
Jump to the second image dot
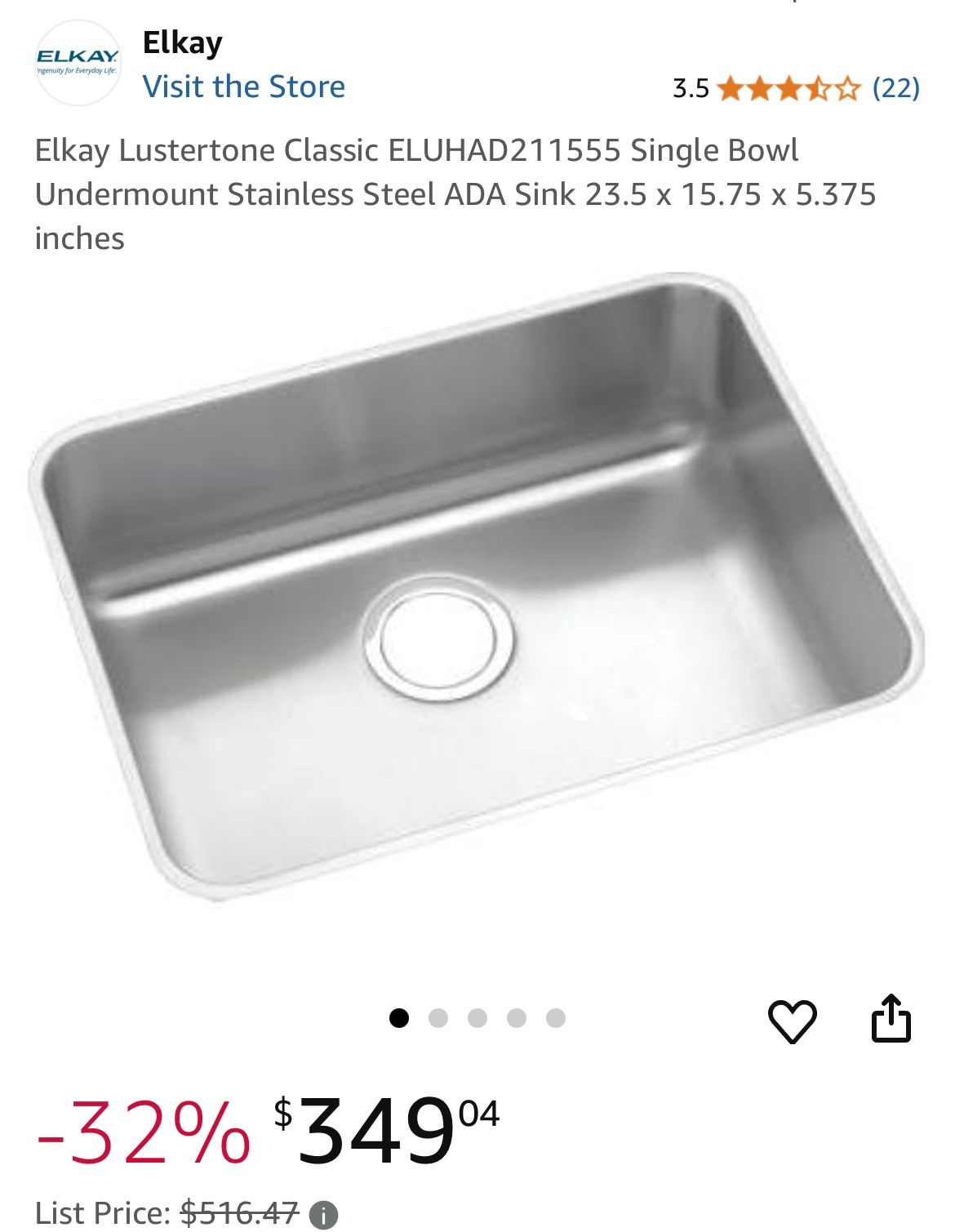click(x=438, y=1018)
